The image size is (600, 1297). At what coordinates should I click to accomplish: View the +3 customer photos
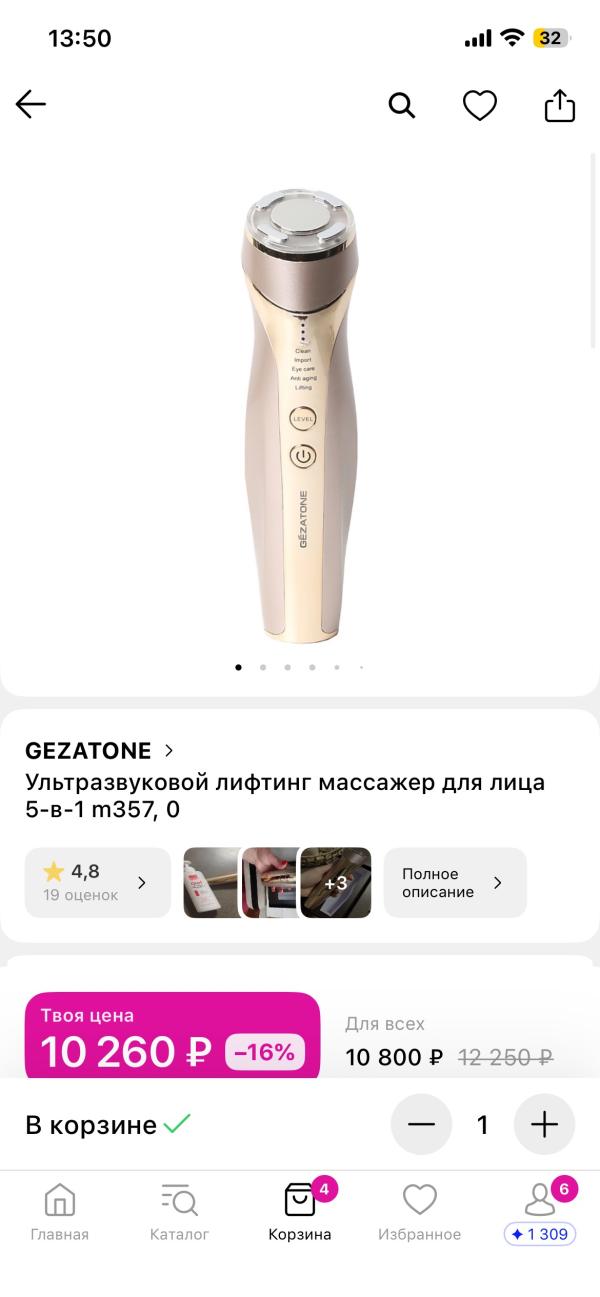[336, 883]
